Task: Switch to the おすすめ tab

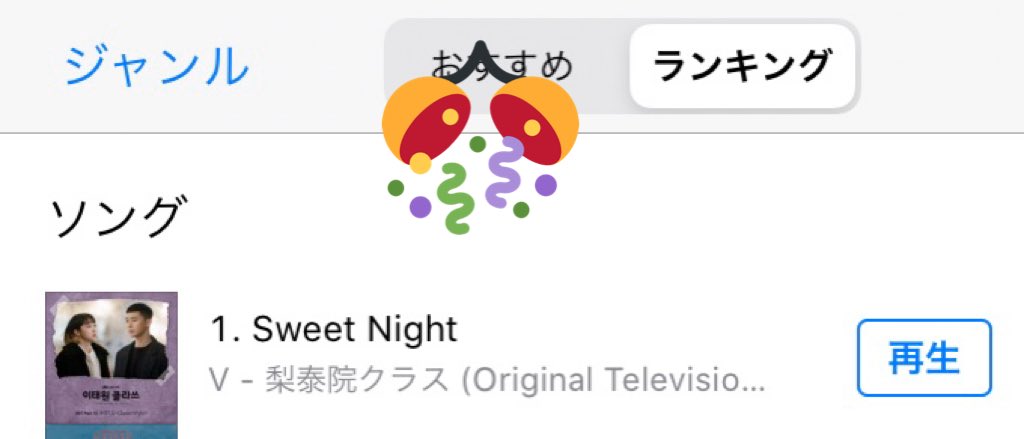Action: tap(505, 65)
